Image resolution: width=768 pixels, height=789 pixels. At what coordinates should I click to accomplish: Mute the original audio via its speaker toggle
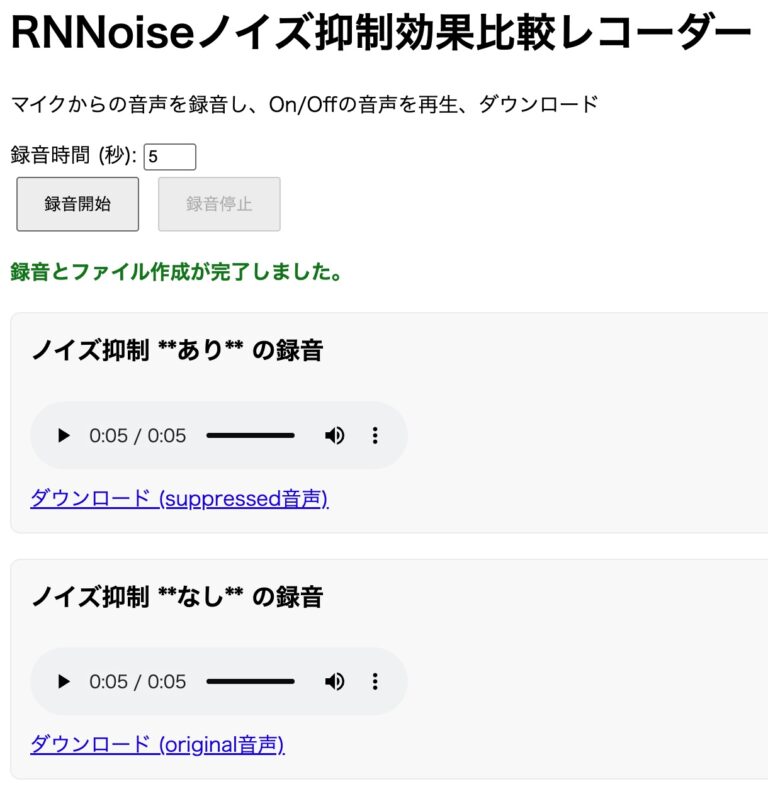pyautogui.click(x=335, y=682)
